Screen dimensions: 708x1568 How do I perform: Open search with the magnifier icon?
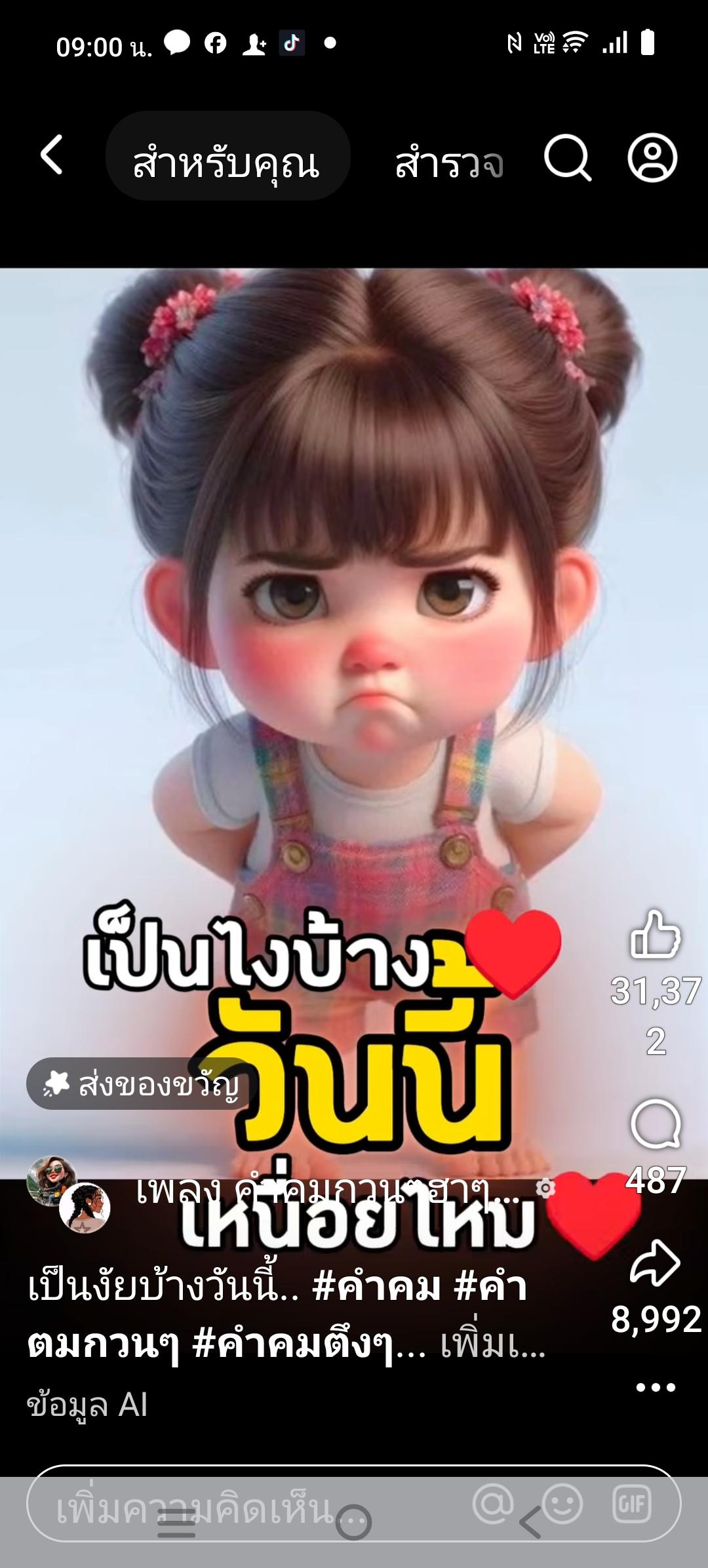[x=568, y=157]
